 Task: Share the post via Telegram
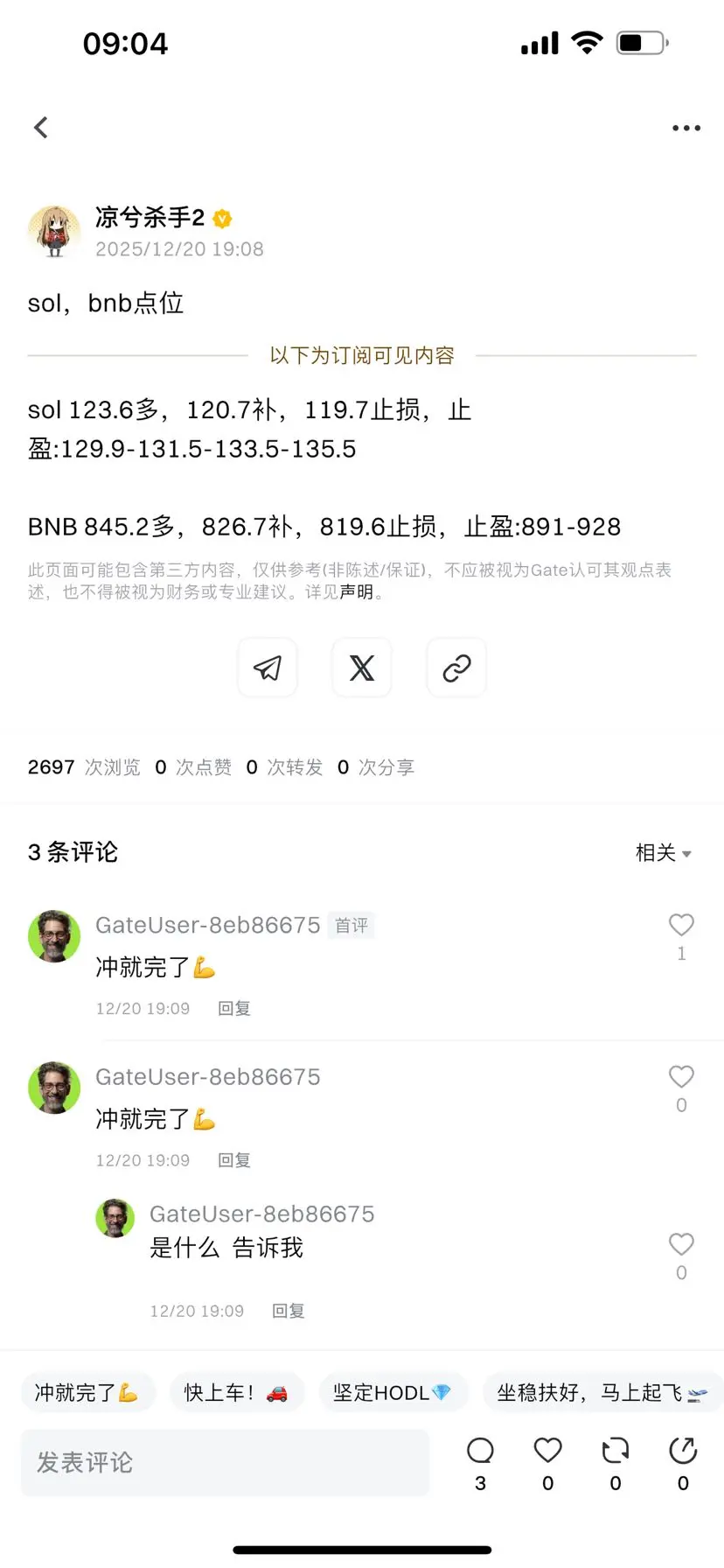coord(268,668)
